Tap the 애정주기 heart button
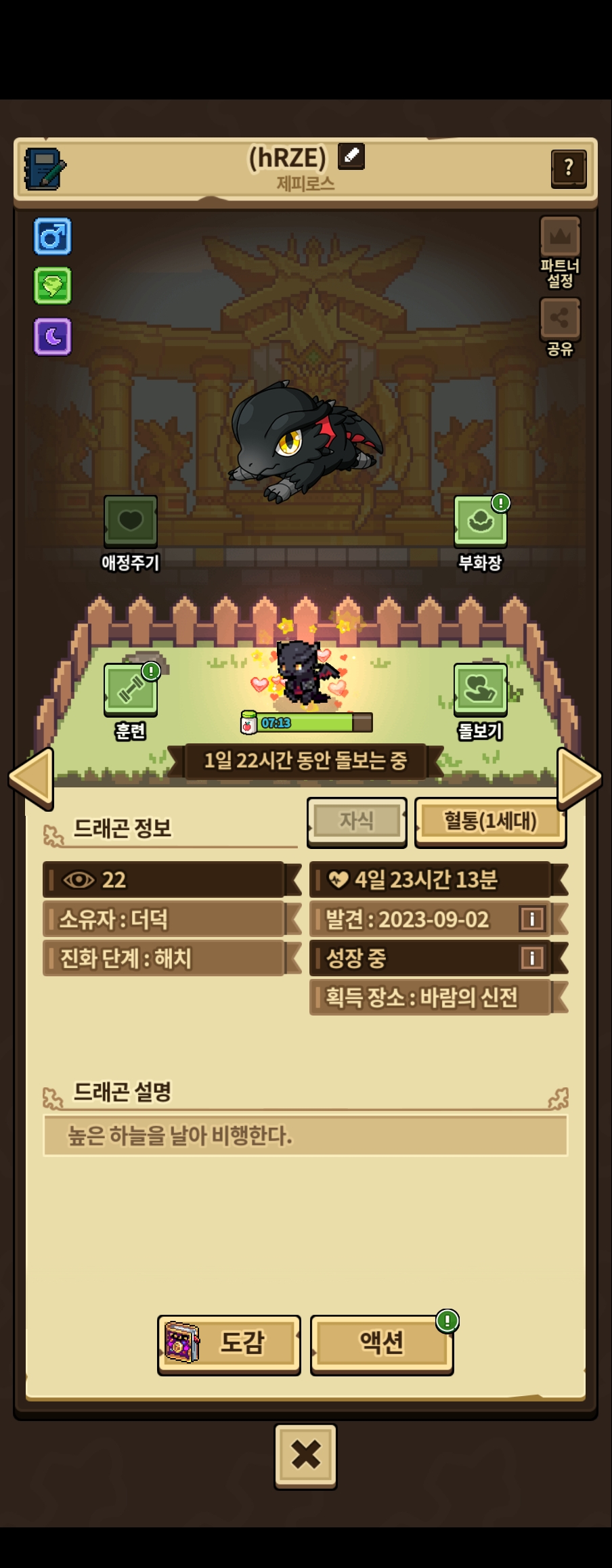Screen dimensions: 612x1568 131,533
